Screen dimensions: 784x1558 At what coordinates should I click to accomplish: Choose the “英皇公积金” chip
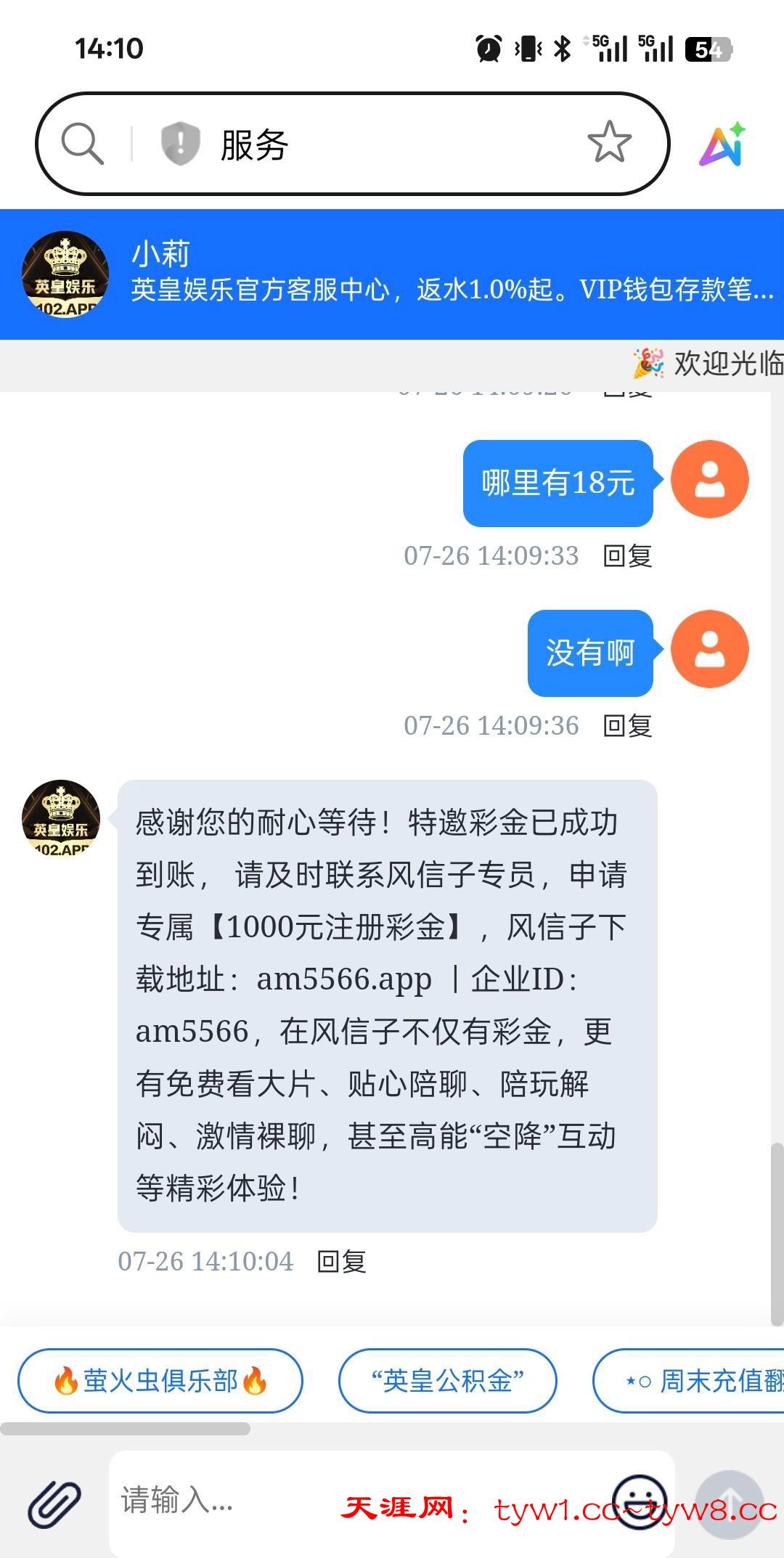click(447, 1381)
